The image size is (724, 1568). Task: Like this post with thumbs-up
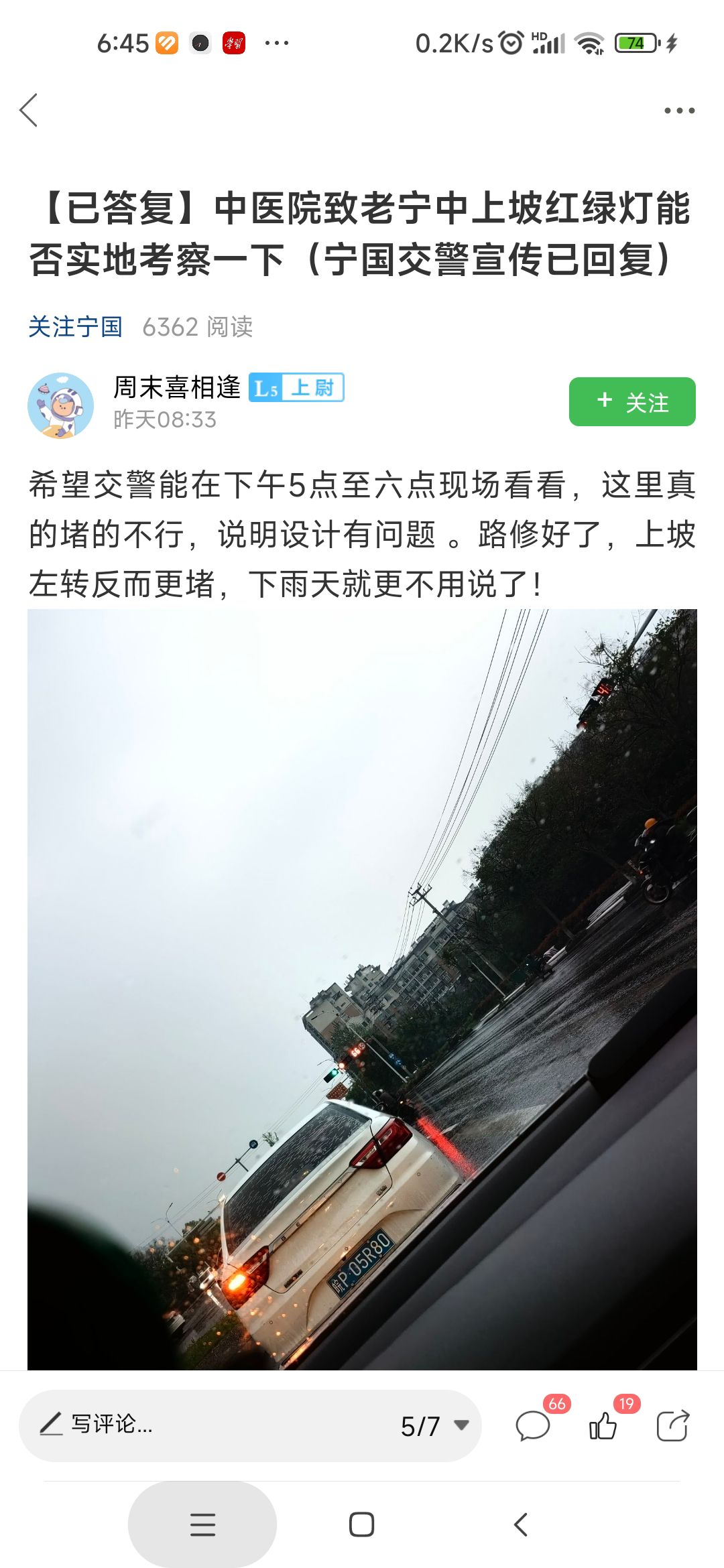603,1425
